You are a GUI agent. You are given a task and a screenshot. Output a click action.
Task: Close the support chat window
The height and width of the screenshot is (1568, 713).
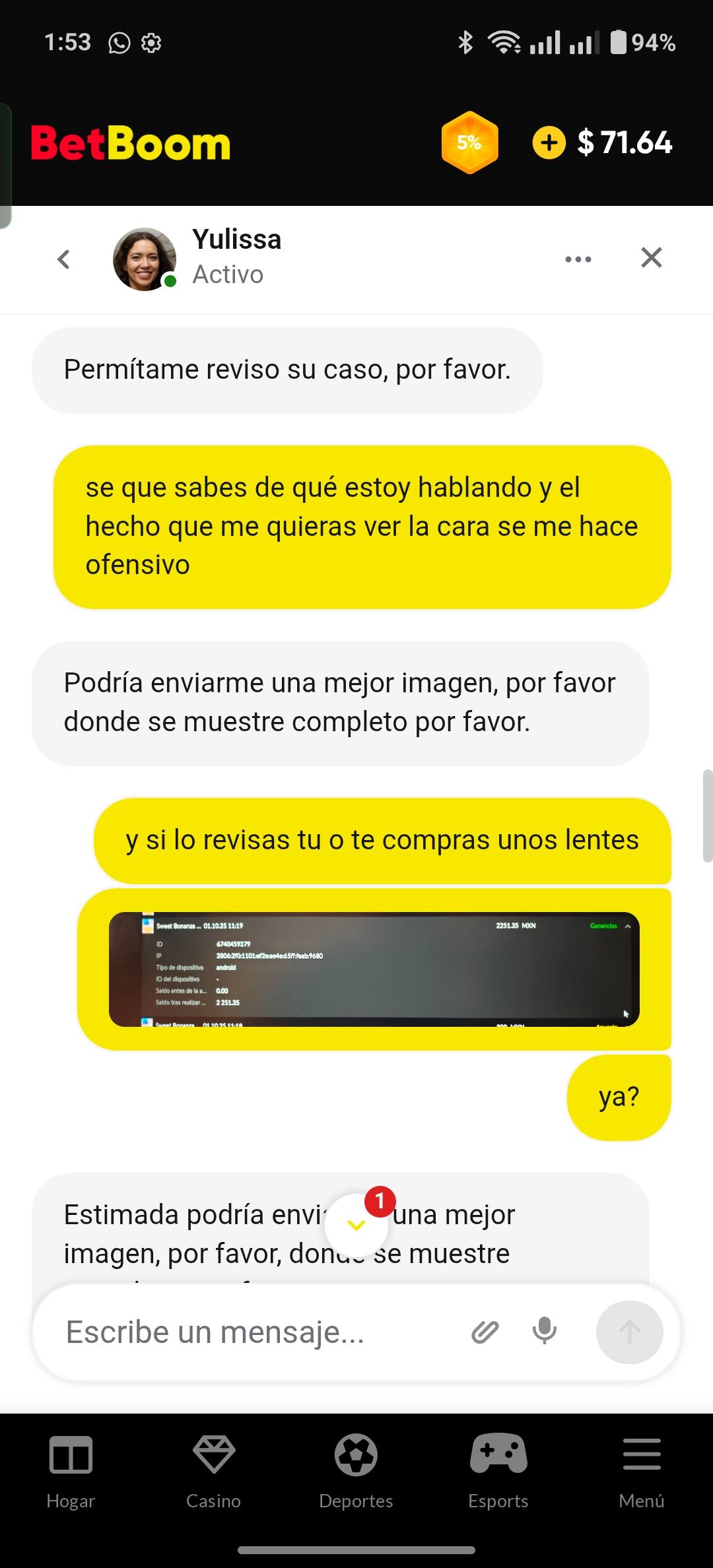pyautogui.click(x=651, y=257)
